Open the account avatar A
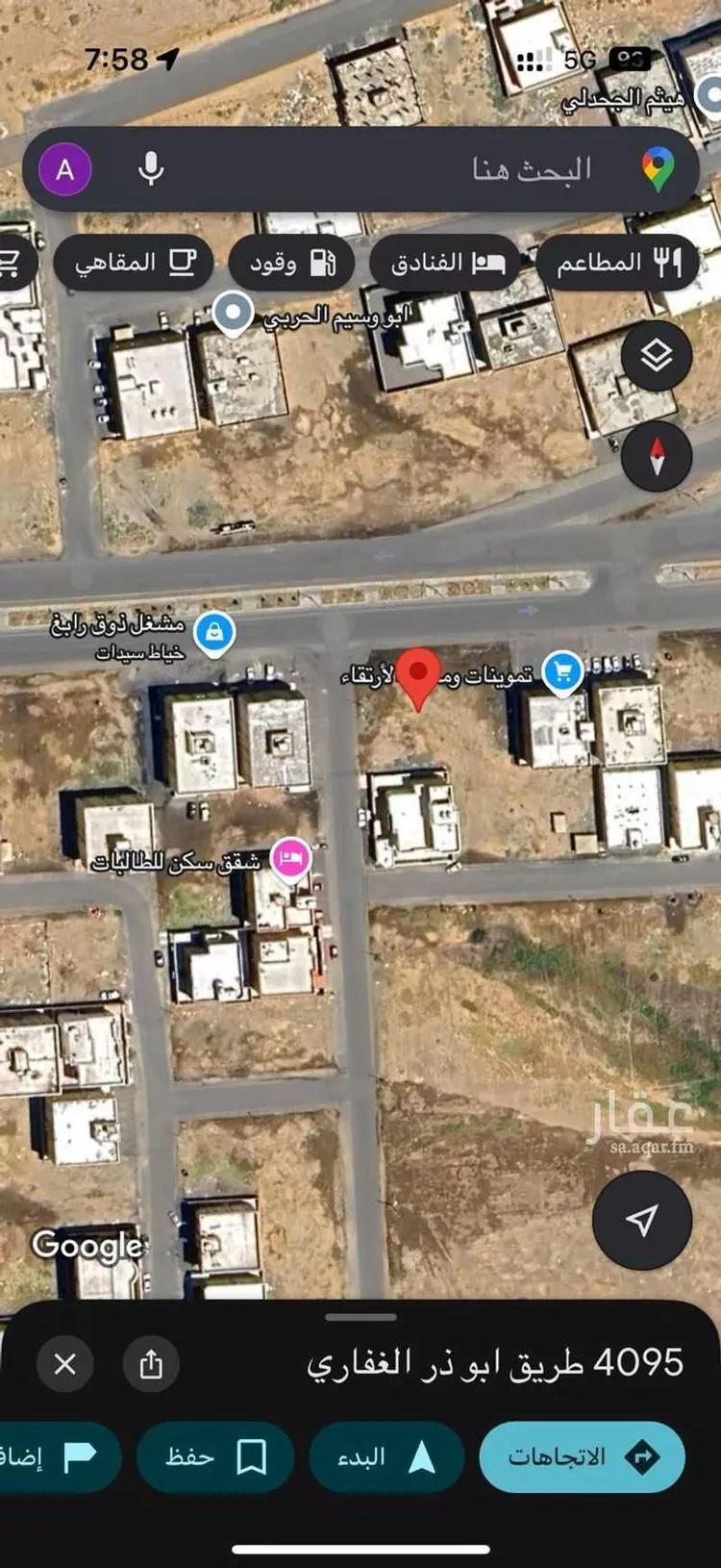 (x=65, y=170)
